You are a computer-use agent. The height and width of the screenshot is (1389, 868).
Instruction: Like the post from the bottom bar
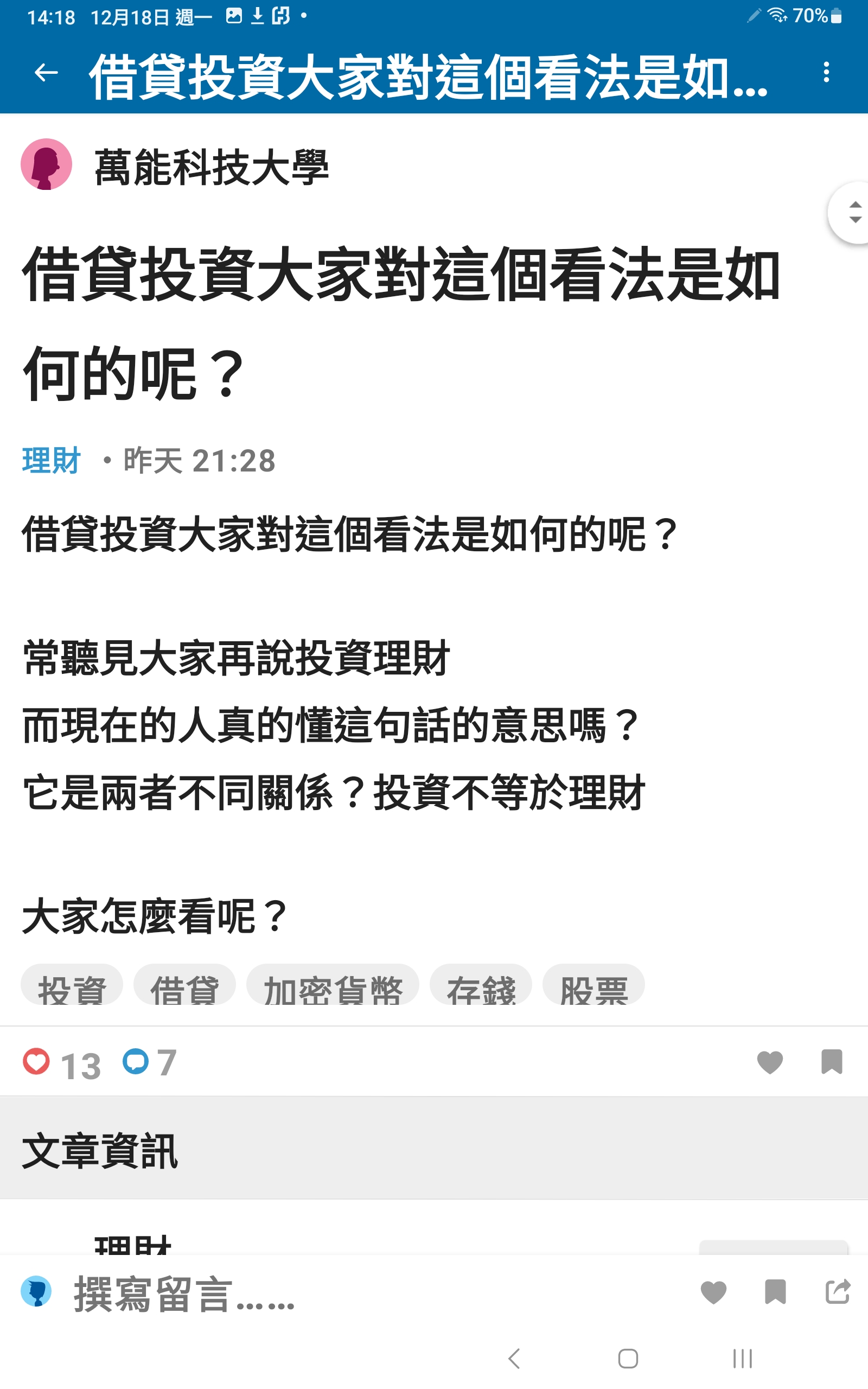(713, 1292)
